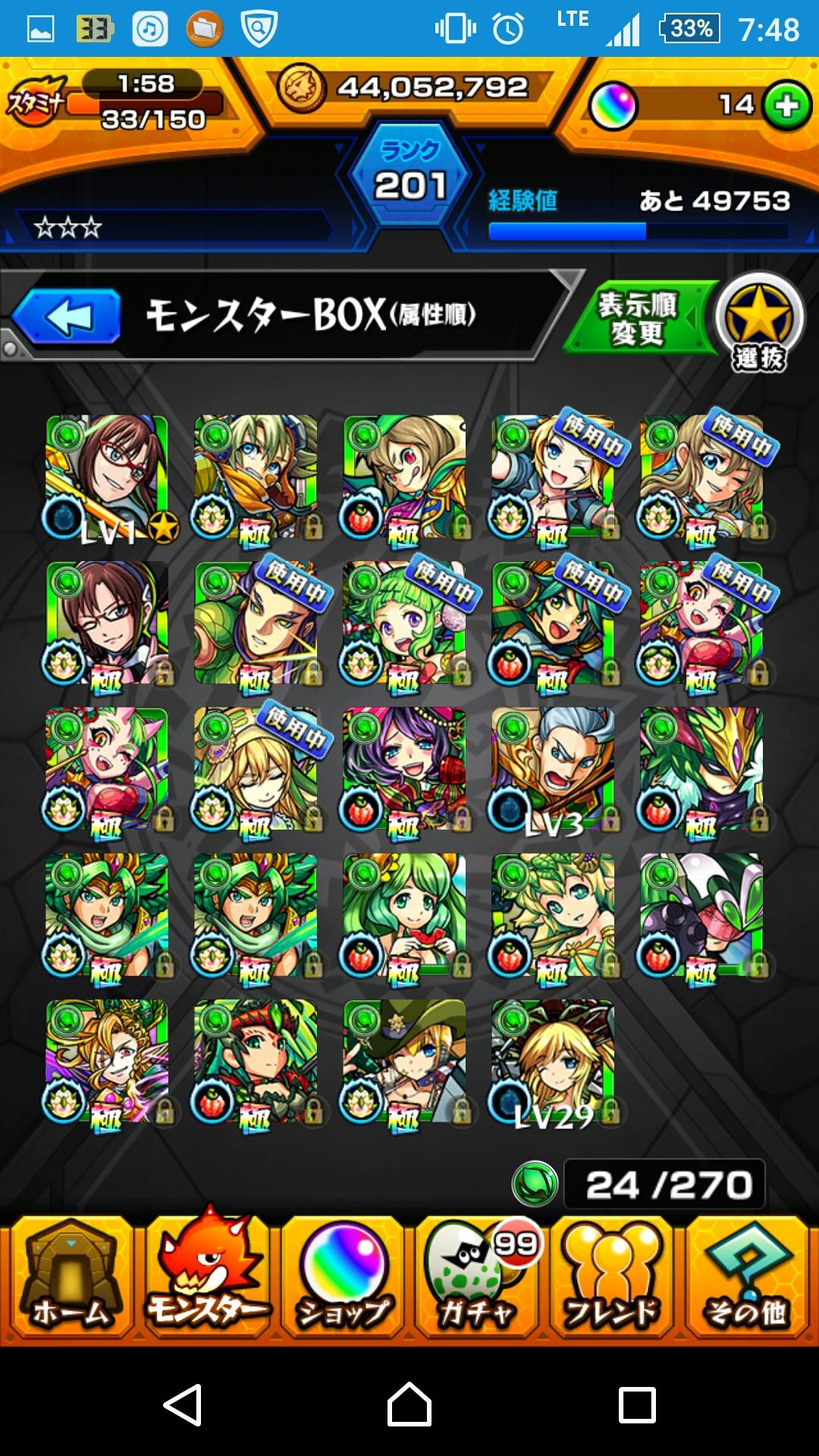Open the ガチャ tab with 99 badge

tap(478, 1278)
